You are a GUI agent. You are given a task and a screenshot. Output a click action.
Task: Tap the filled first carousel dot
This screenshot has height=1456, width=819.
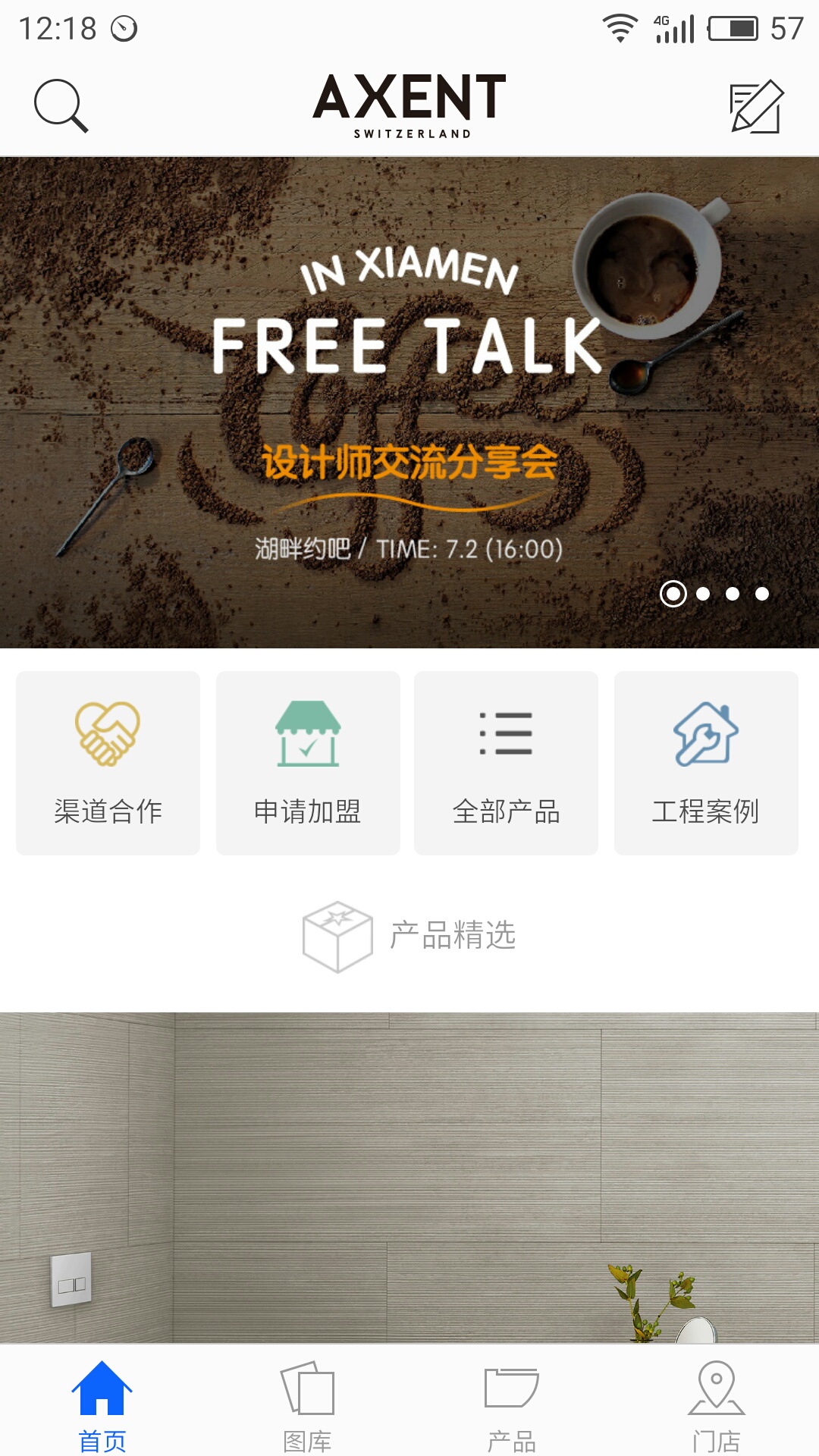[672, 595]
